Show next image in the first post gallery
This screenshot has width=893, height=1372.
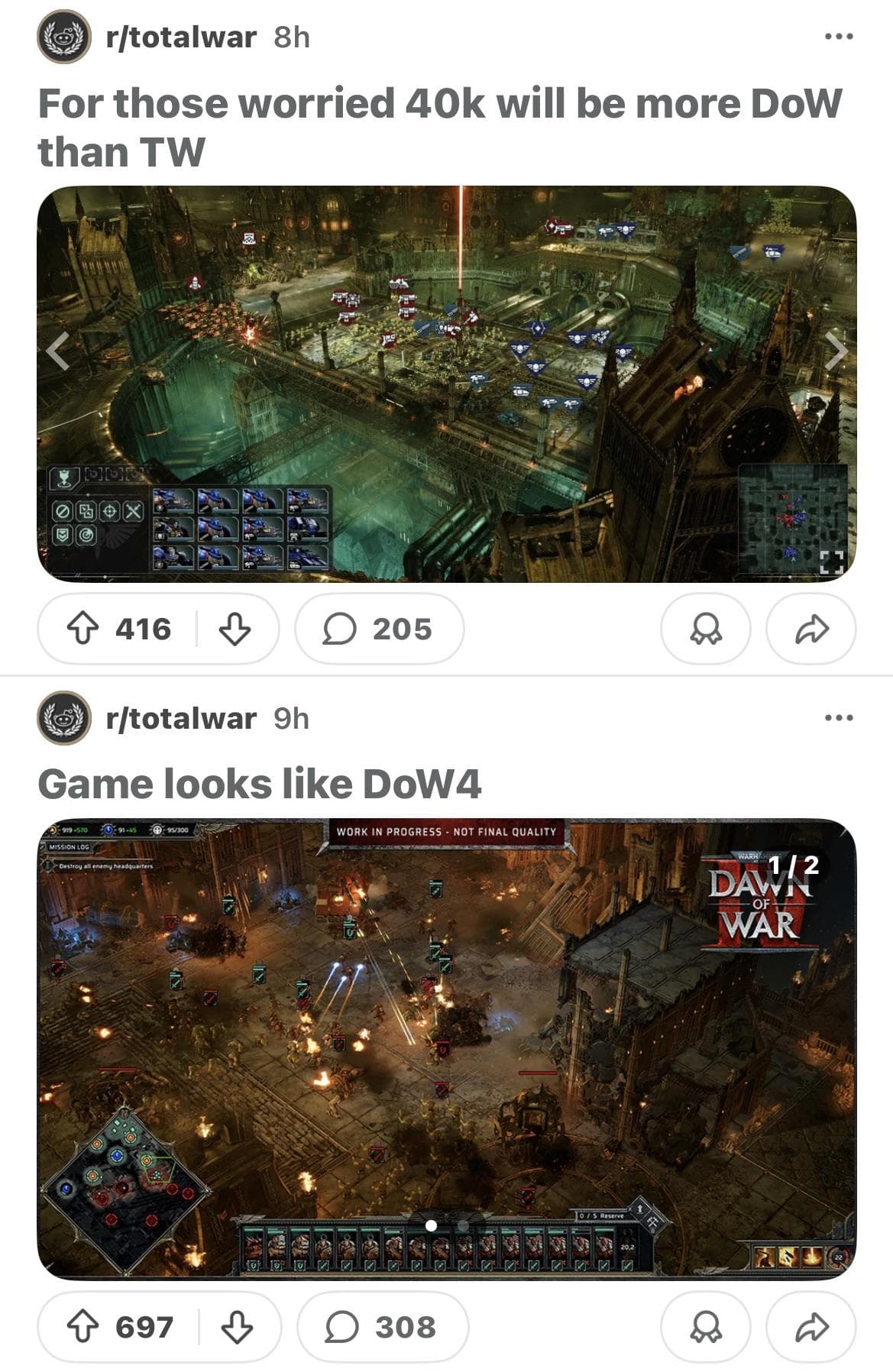tap(835, 351)
